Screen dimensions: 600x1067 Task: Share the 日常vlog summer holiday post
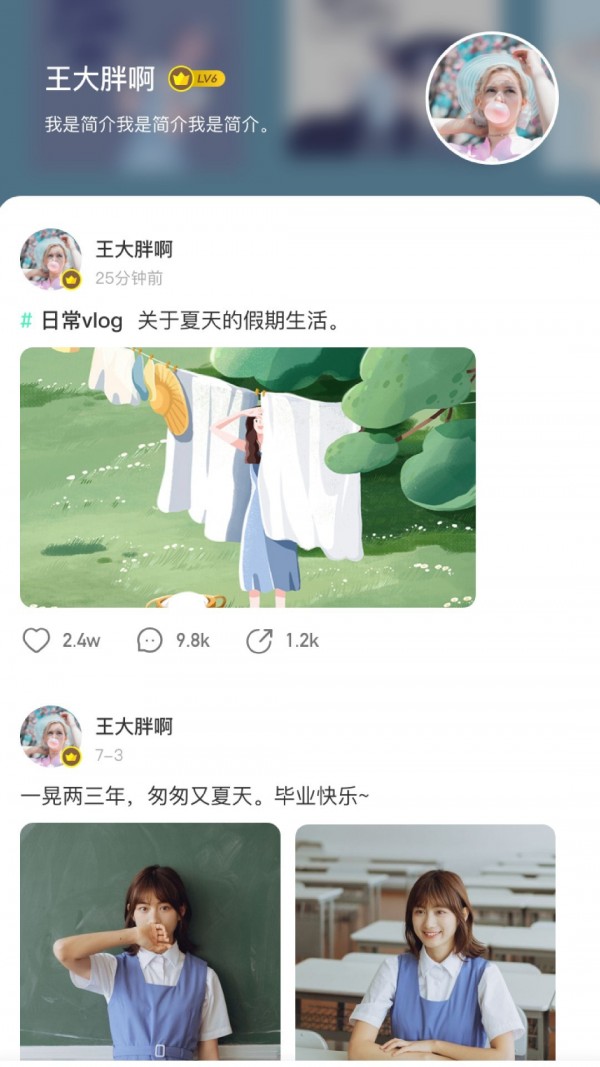click(259, 640)
